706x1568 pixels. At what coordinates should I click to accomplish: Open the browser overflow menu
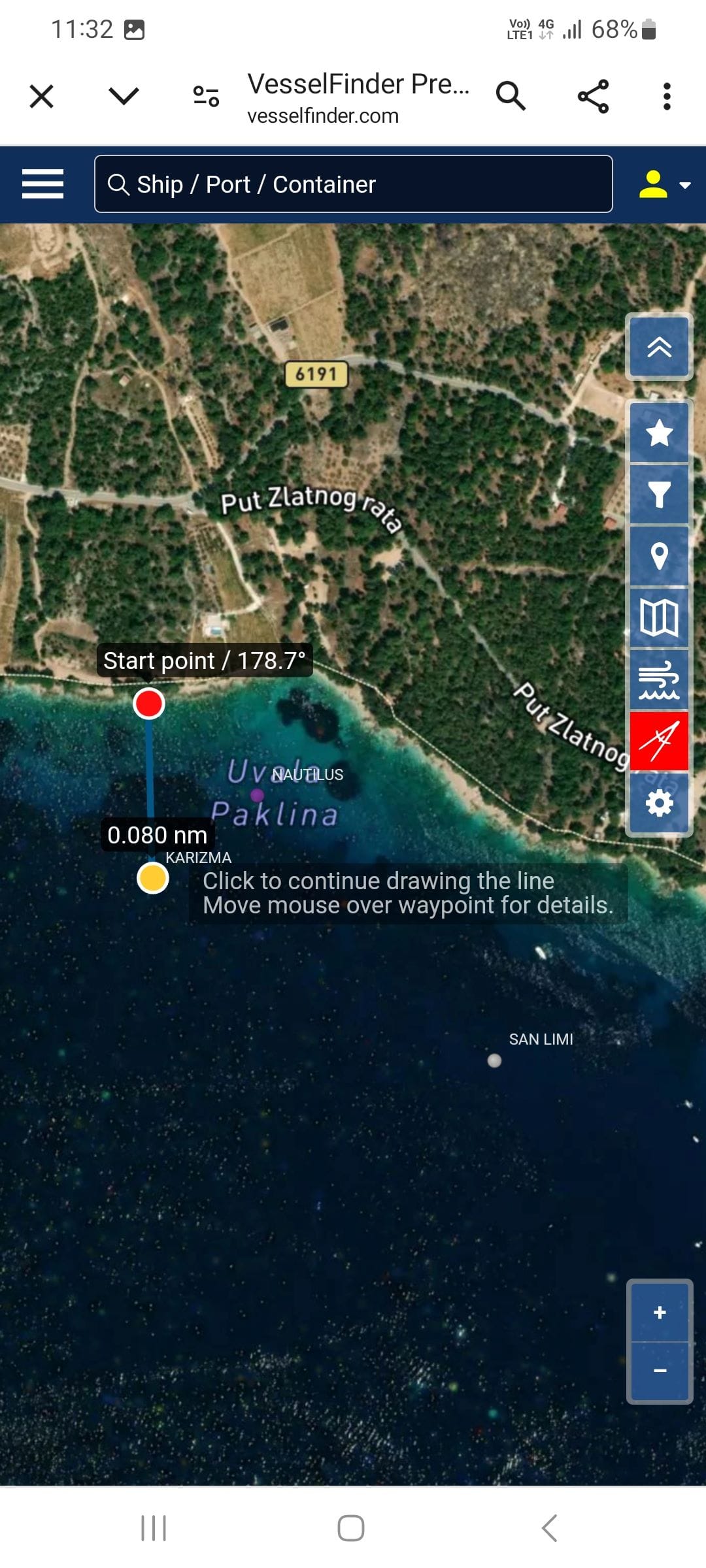[666, 97]
